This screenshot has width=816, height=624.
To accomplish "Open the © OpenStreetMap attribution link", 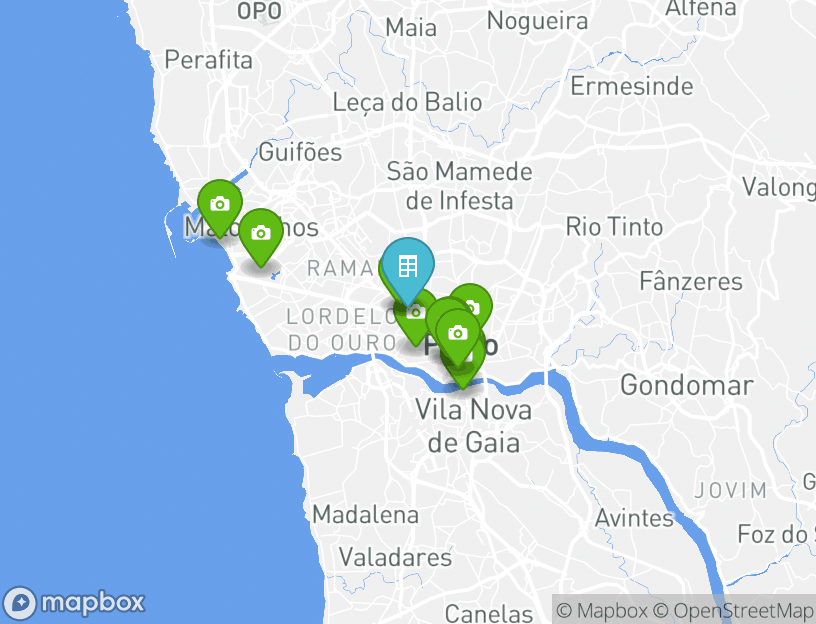I will pos(733,610).
